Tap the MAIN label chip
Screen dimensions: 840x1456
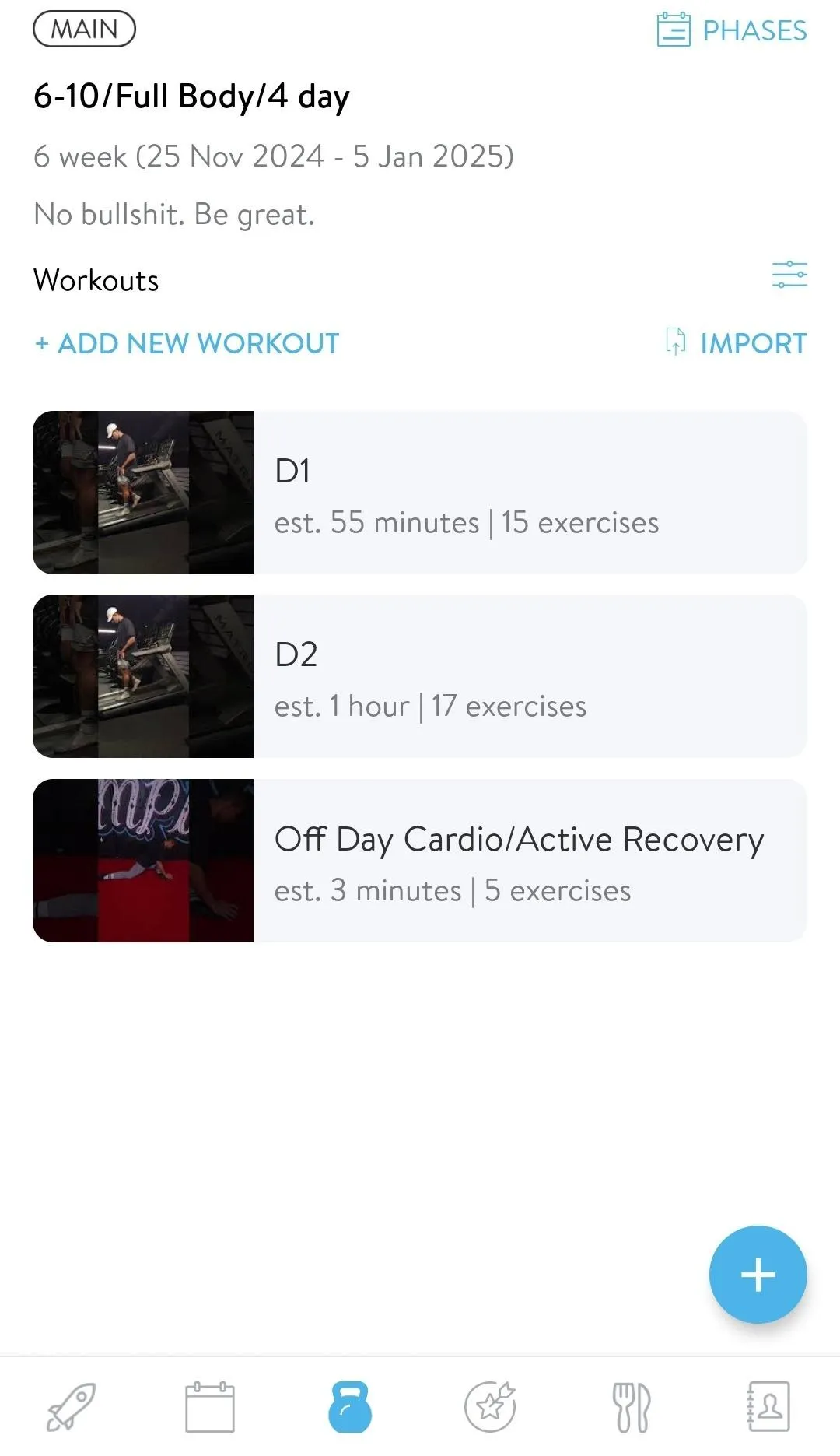pyautogui.click(x=84, y=30)
